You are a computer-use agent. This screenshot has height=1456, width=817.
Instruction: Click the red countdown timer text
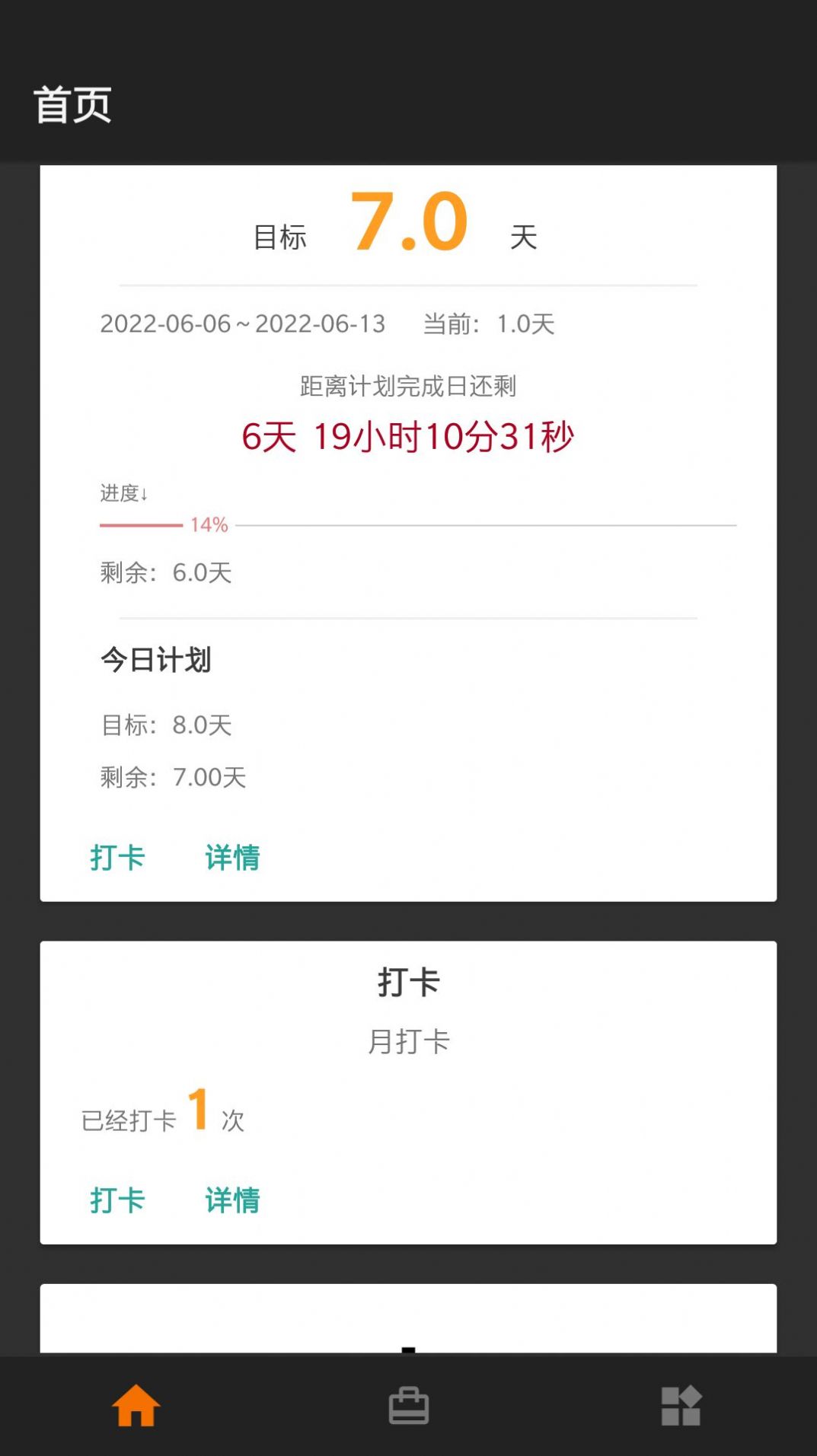(x=409, y=437)
